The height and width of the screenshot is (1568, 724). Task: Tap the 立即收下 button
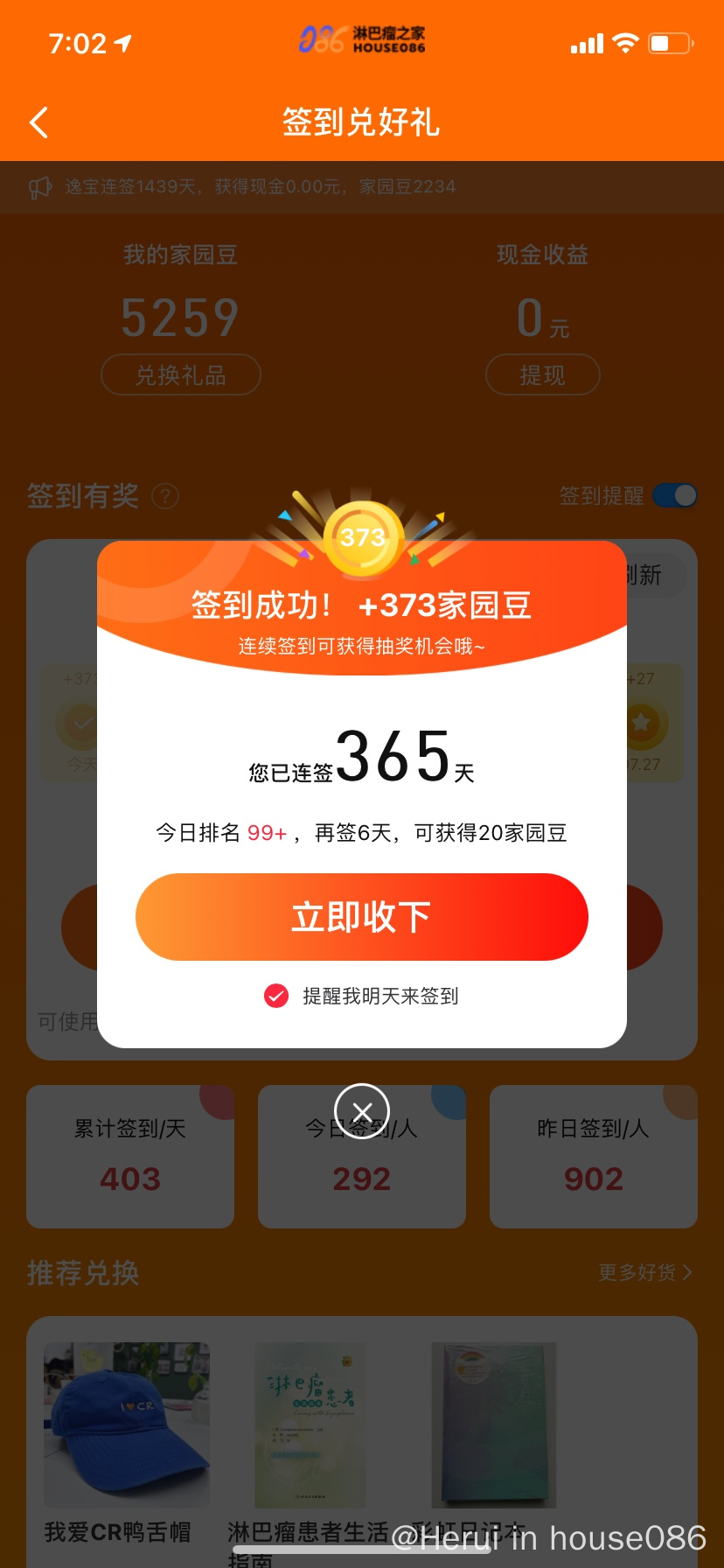point(361,917)
